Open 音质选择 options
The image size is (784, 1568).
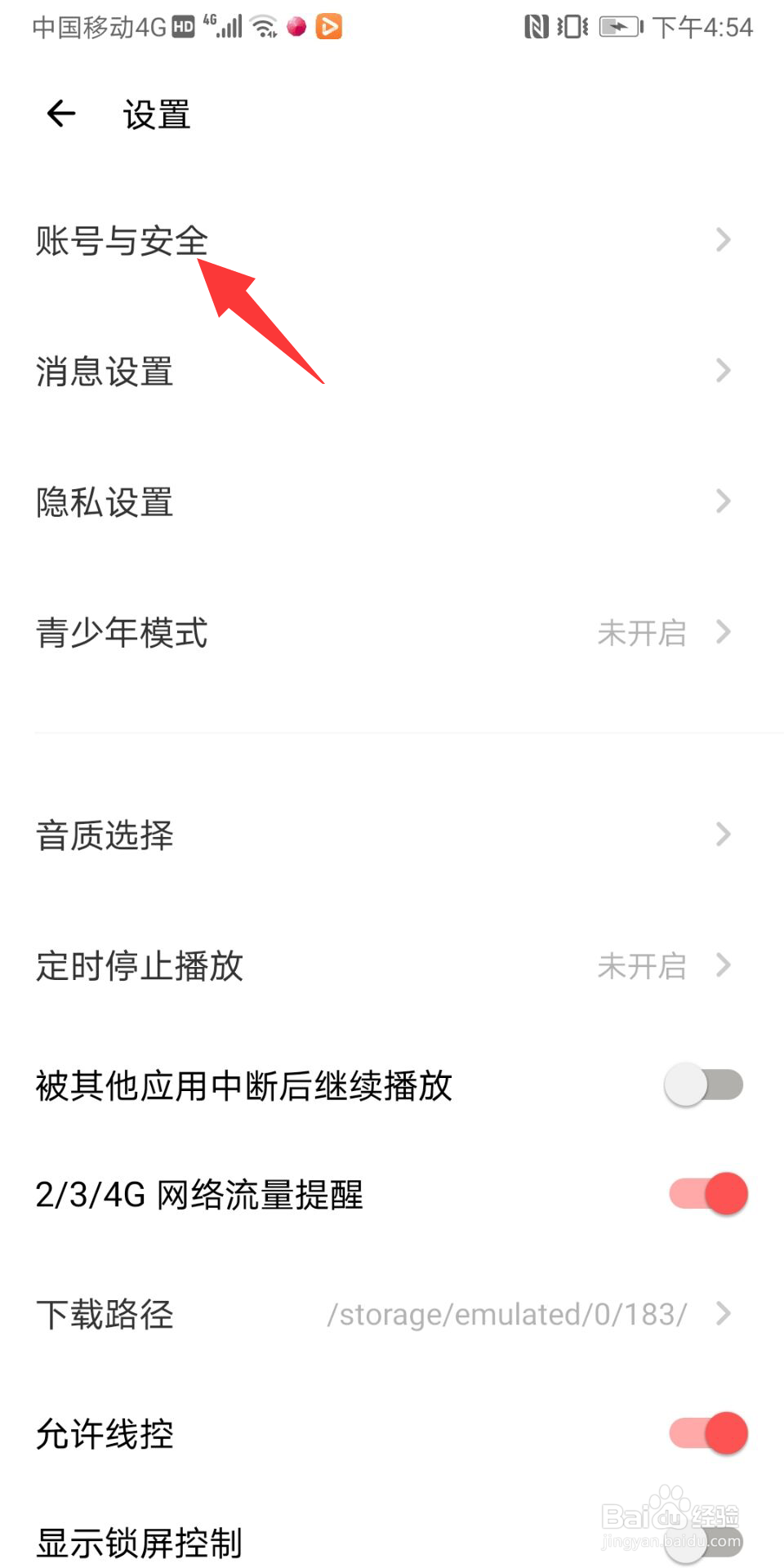coord(105,835)
